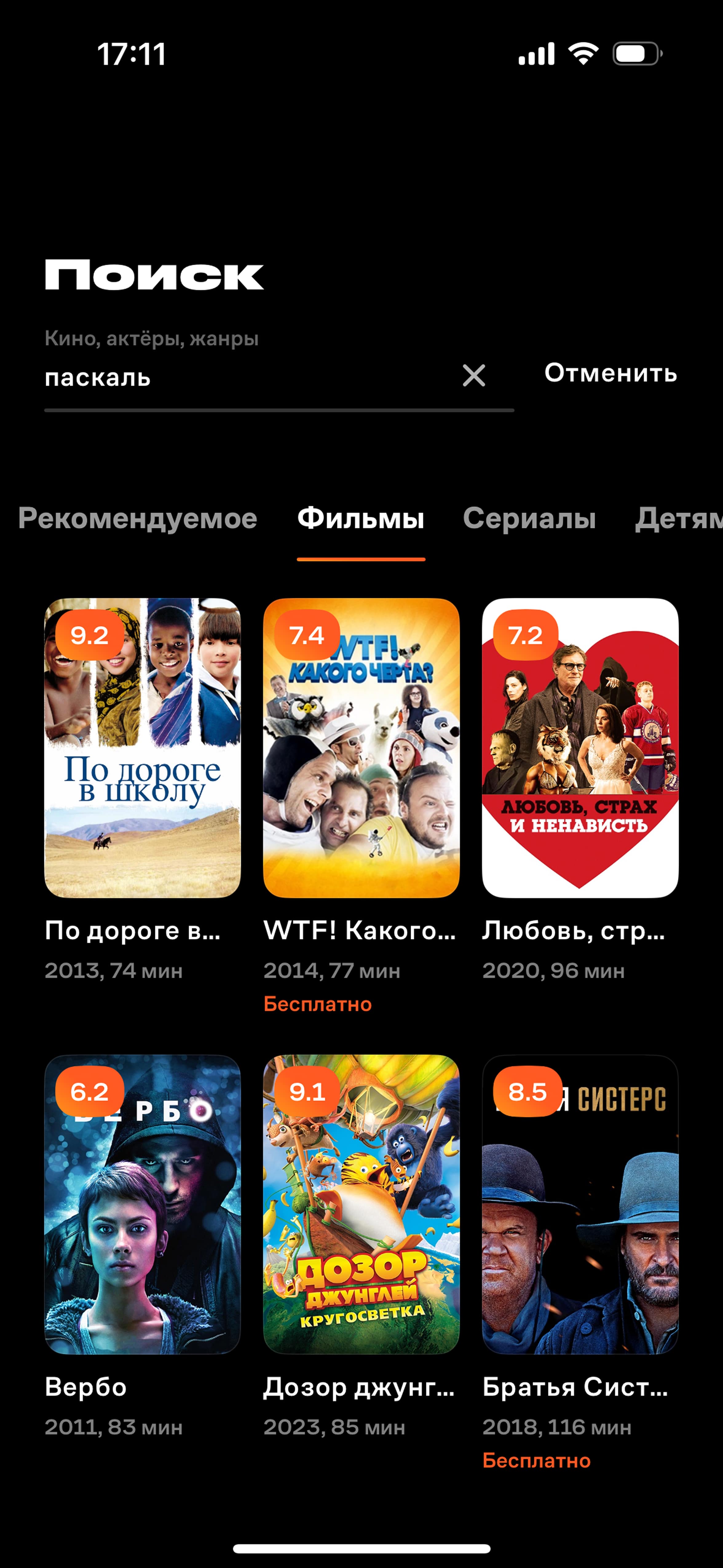723x1568 pixels.
Task: Clear the search text with the X icon
Action: click(x=473, y=376)
